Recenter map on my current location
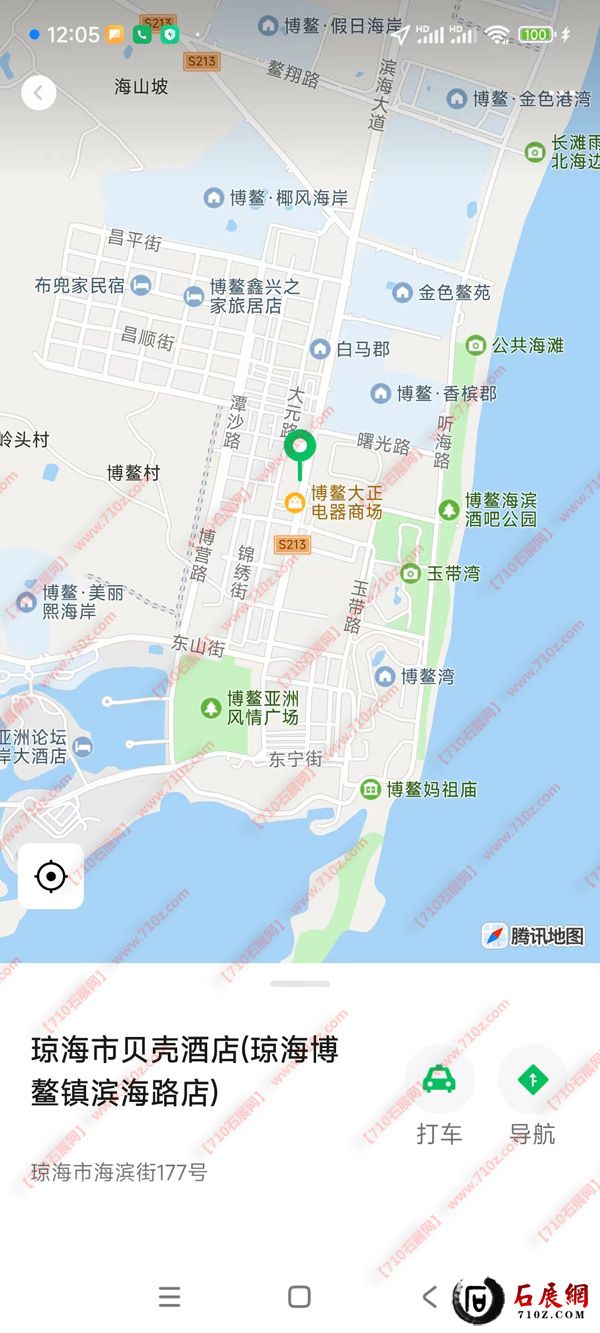The image size is (600, 1333). 50,877
